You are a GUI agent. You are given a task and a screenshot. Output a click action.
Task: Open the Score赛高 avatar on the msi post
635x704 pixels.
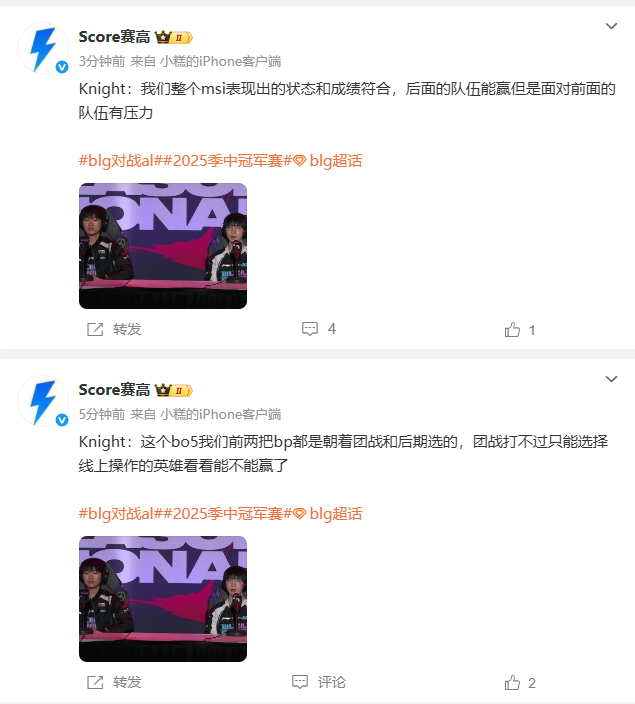pos(43,49)
